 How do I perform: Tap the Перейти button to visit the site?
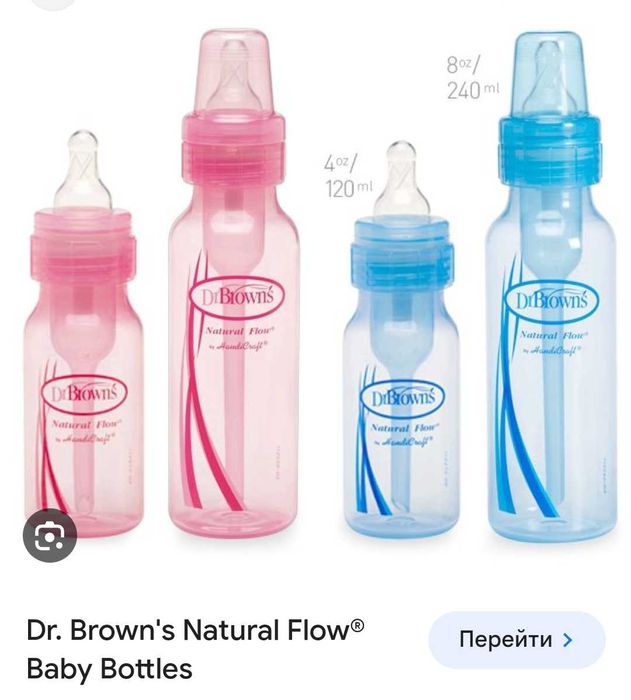click(516, 640)
